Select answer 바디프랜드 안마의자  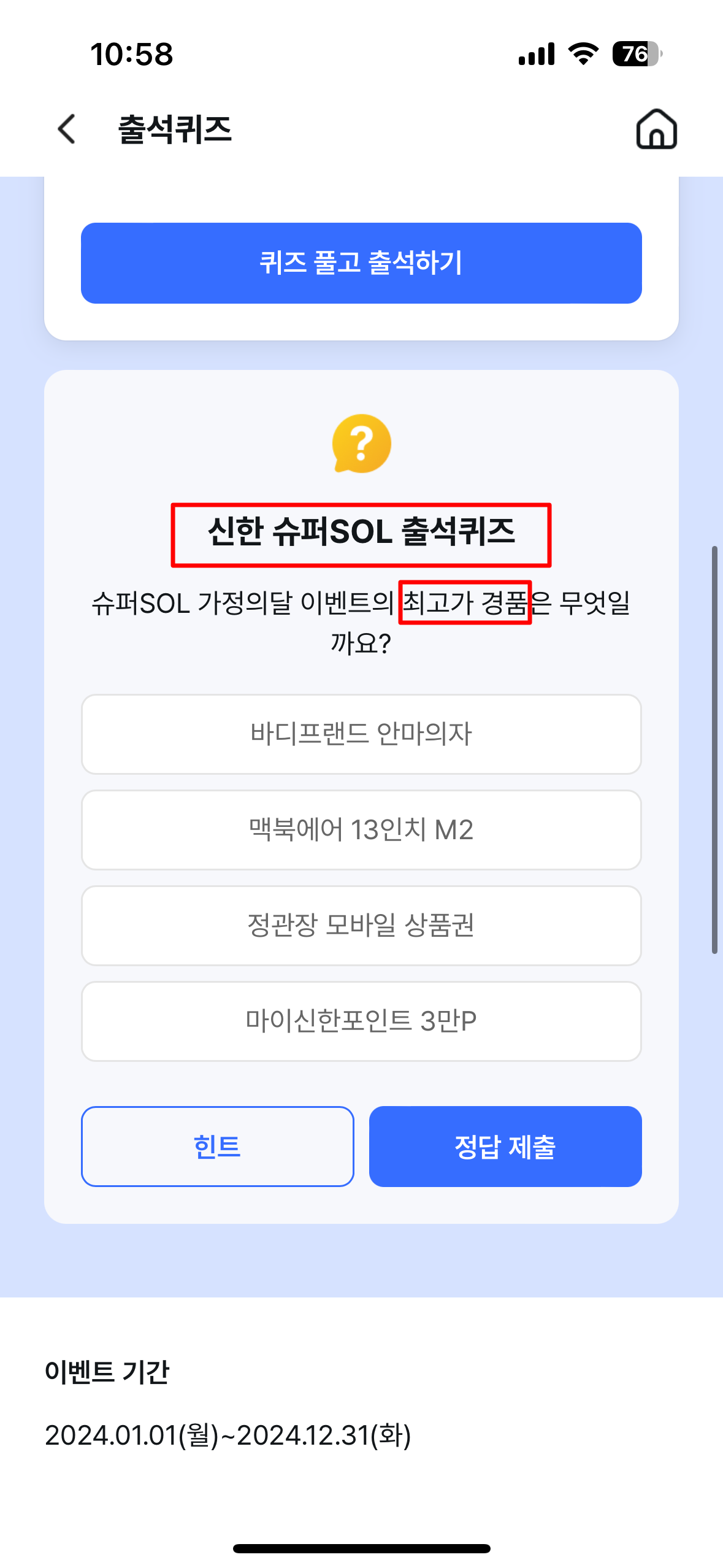tap(361, 734)
